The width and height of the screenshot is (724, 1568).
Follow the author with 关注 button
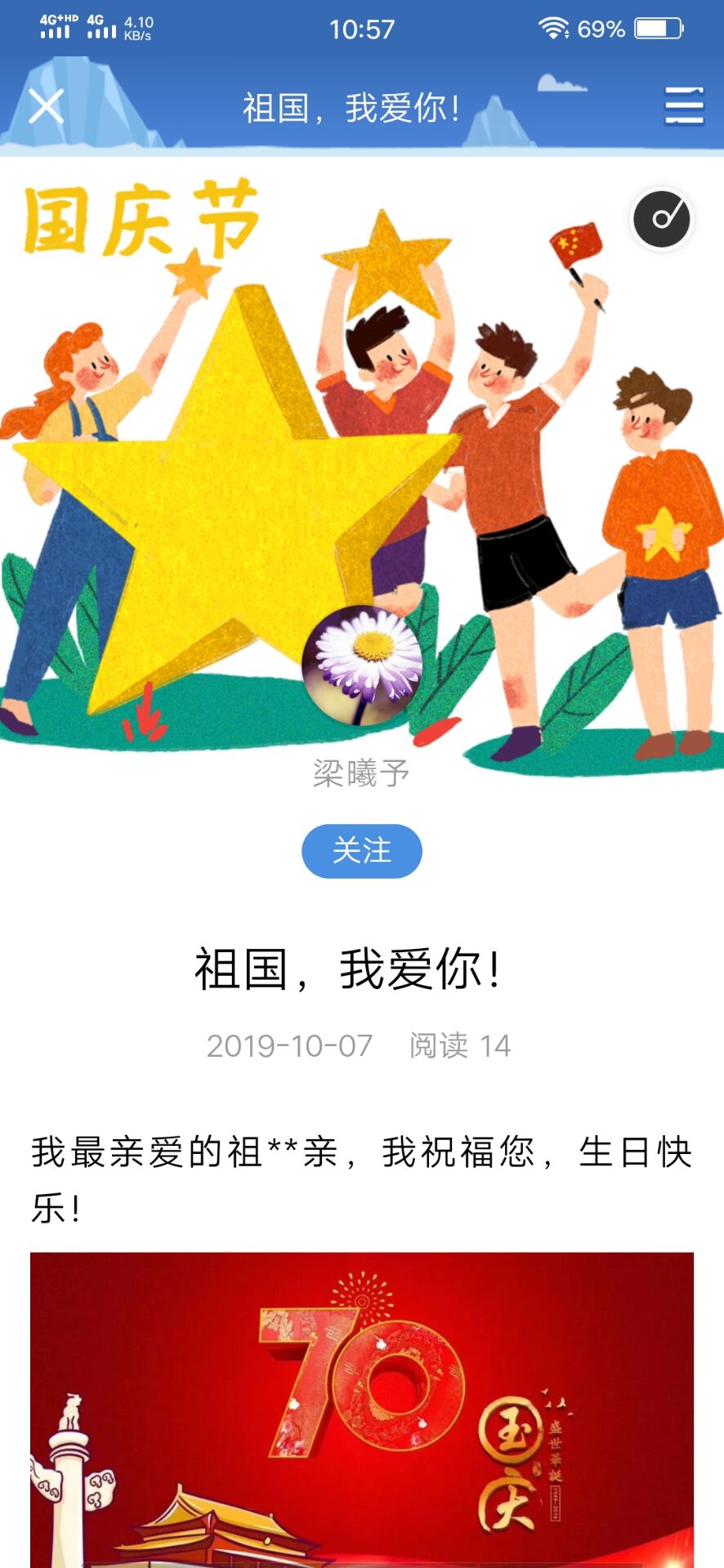pos(362,851)
